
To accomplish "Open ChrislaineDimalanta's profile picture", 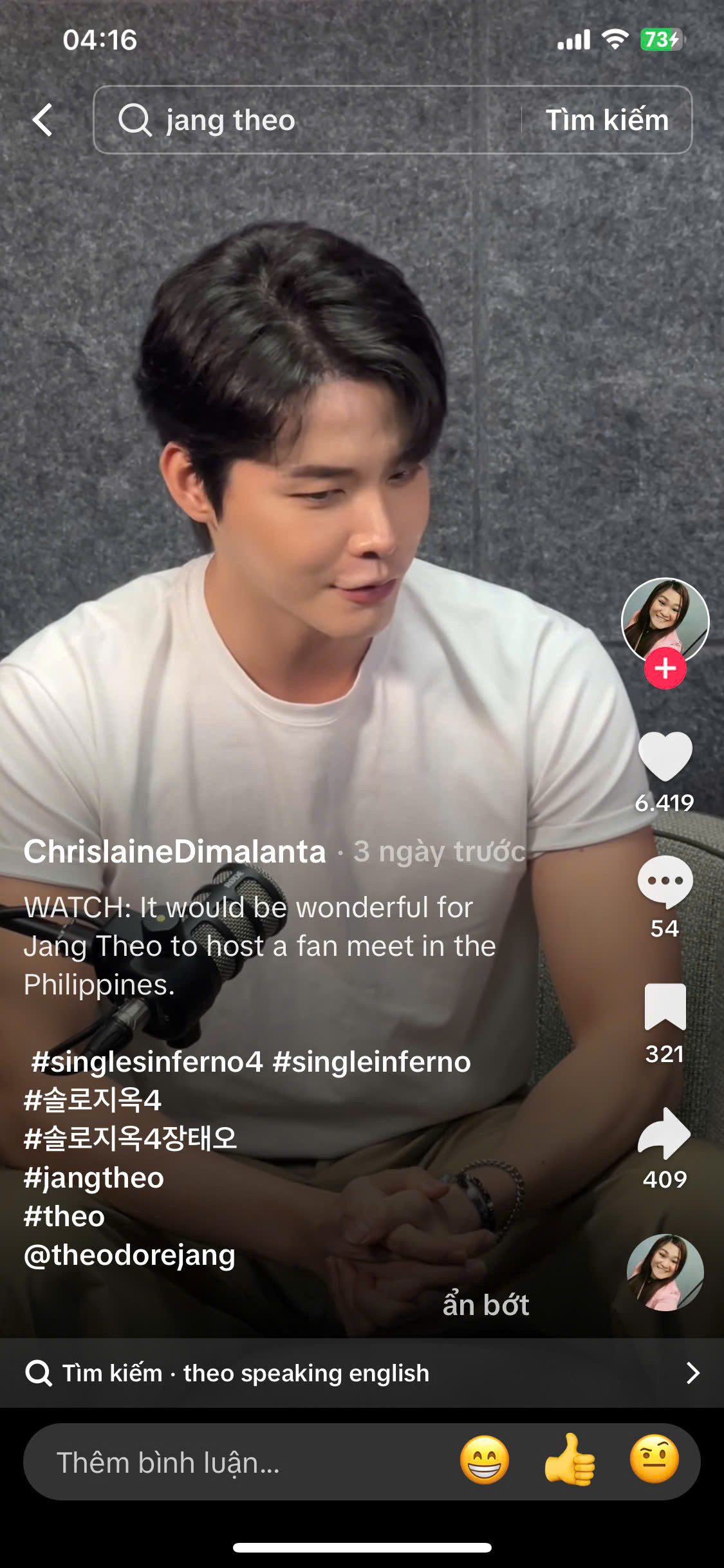I will tap(665, 619).
